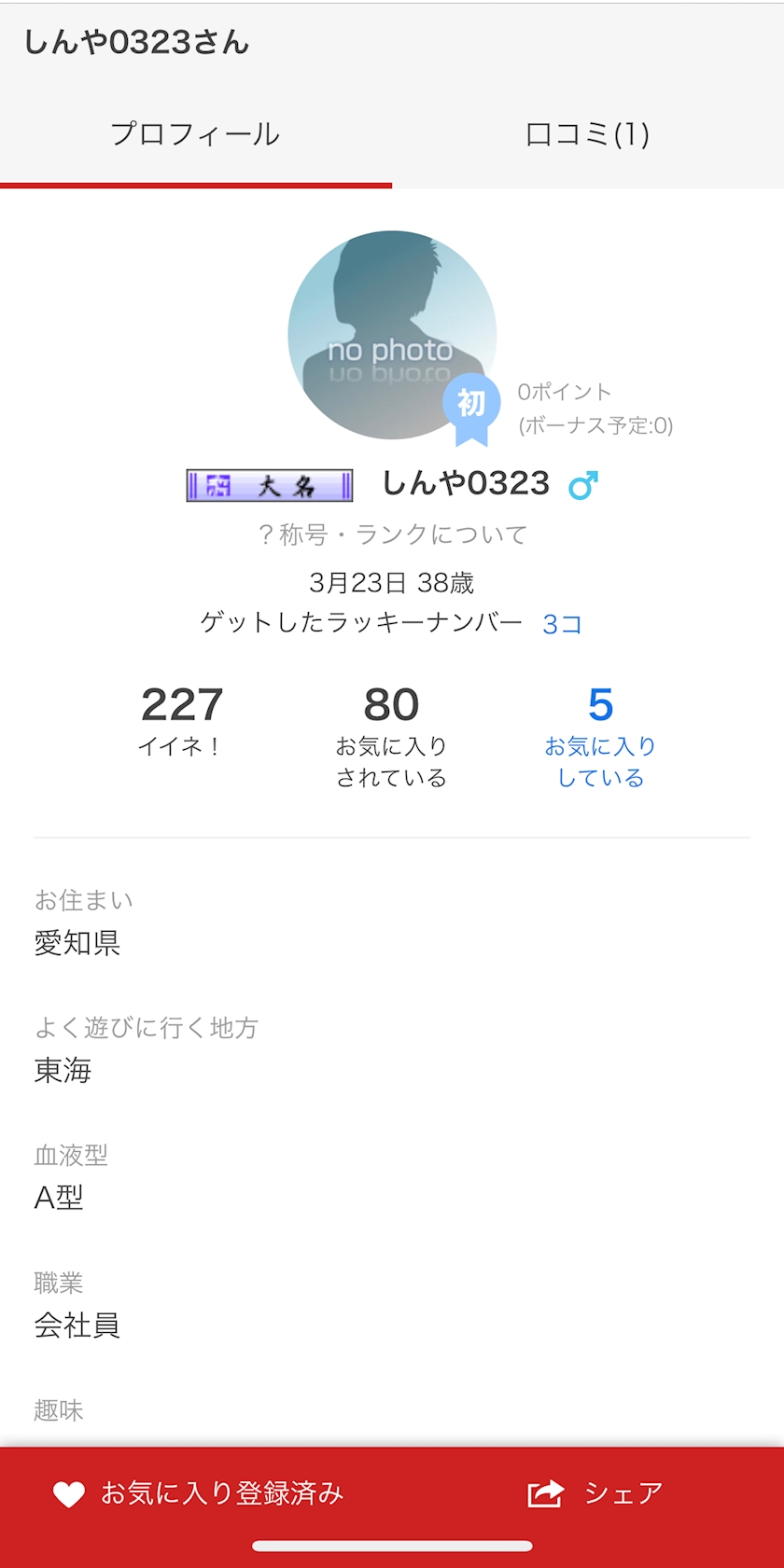Tap the お気に入り登録済み heart button

(198, 1493)
